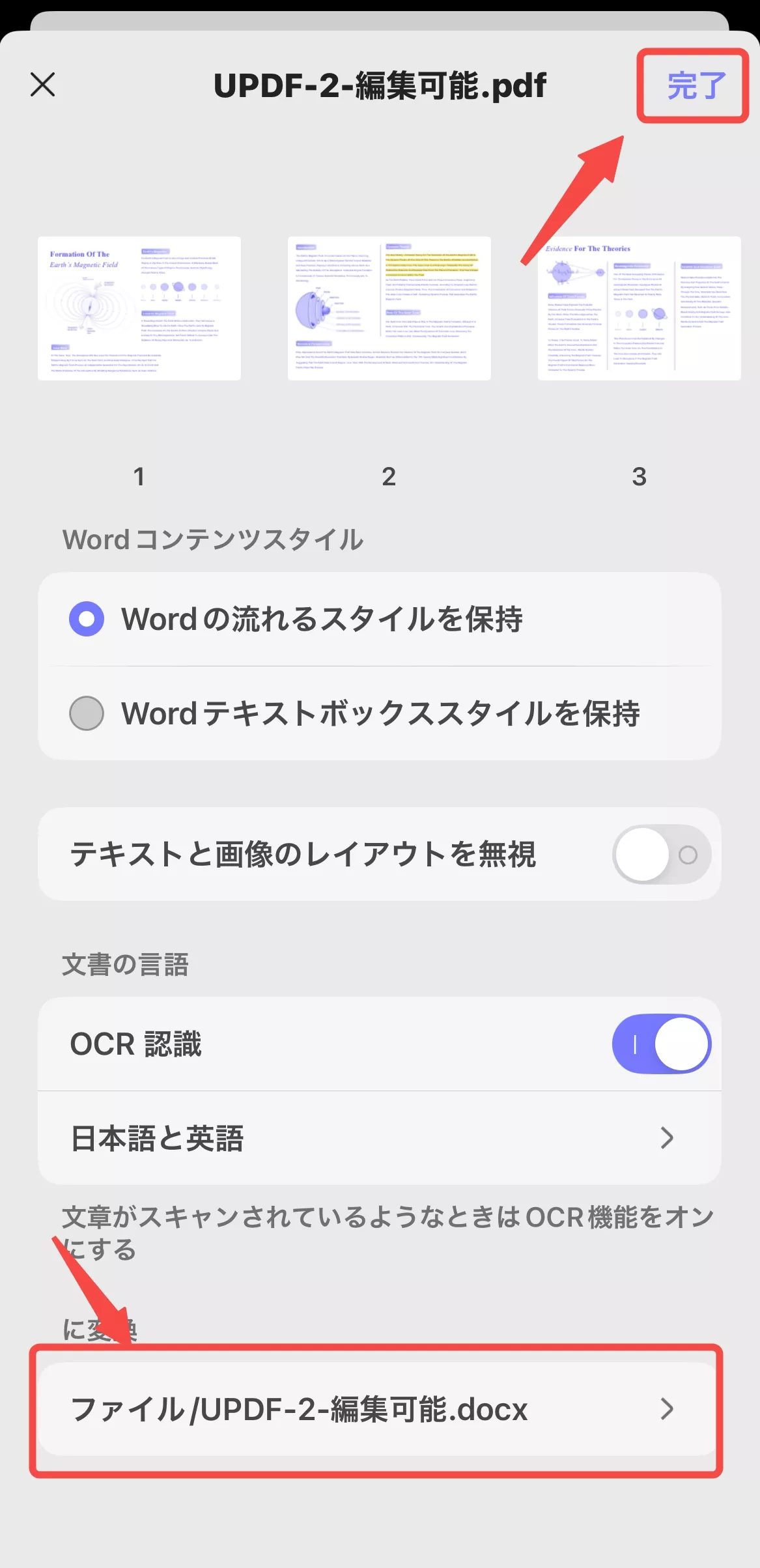This screenshot has width=760, height=1568.
Task: Select page 1 thumbnail
Action: (x=139, y=309)
